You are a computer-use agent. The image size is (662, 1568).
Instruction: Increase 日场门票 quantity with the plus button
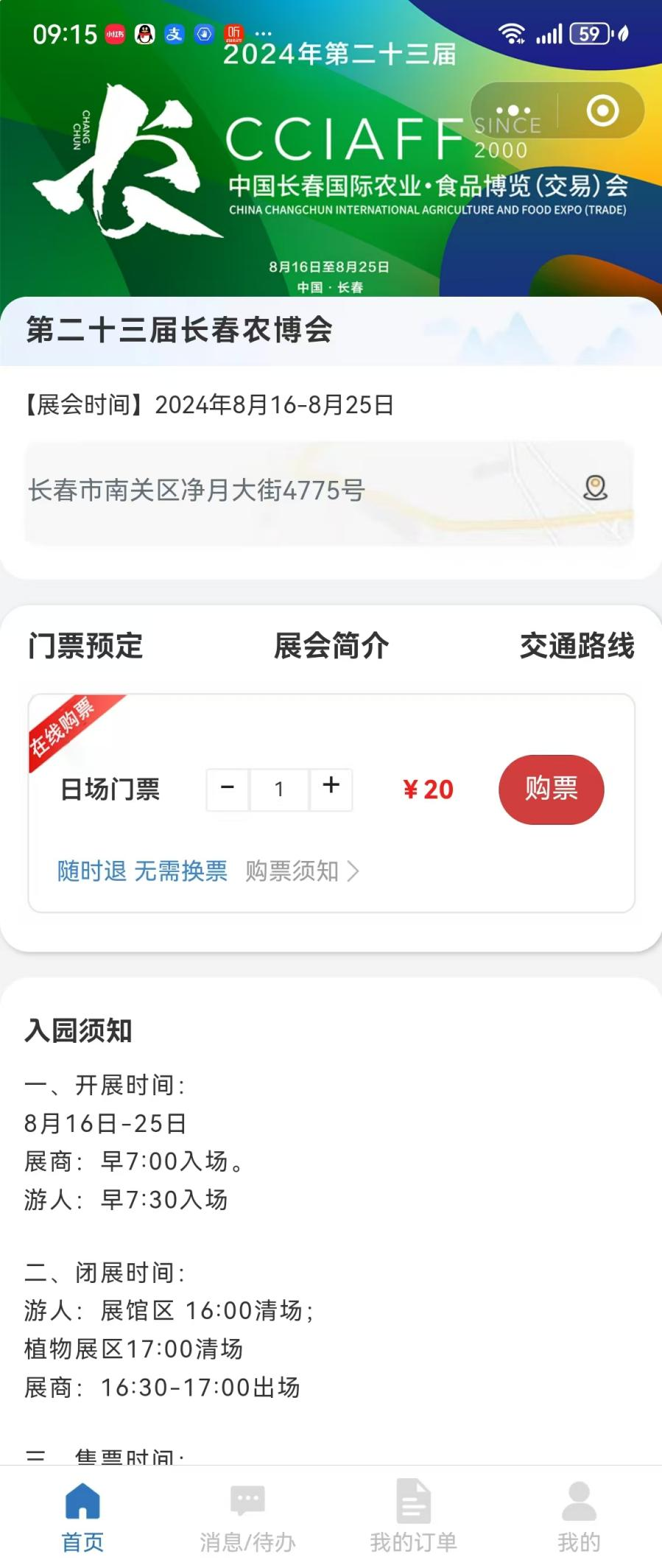pos(331,787)
